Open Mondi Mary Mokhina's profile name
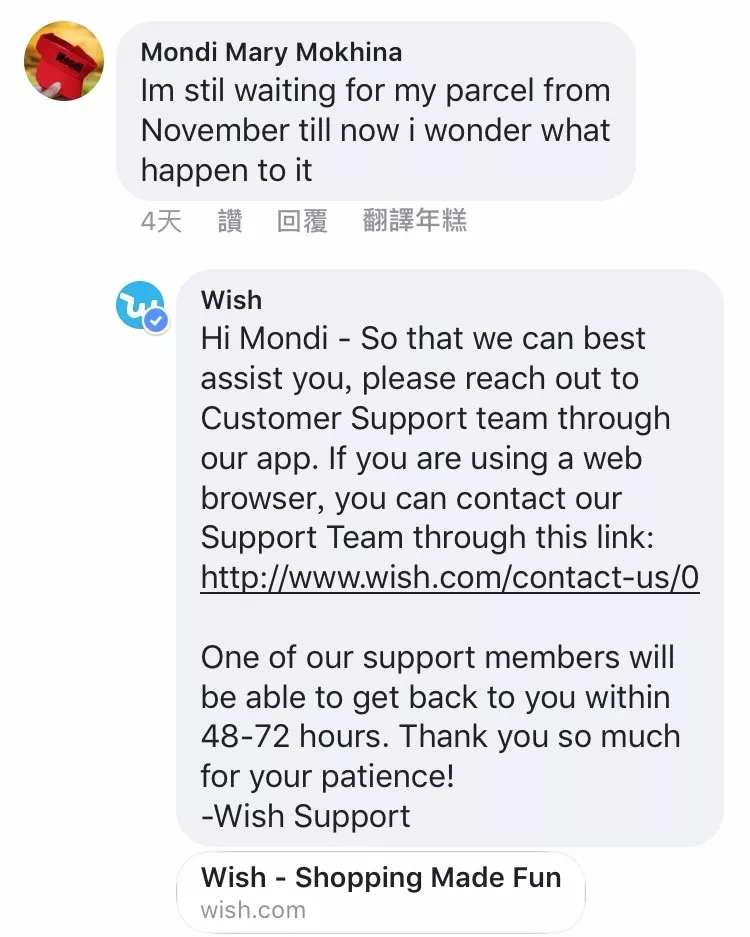The image size is (750, 937). click(x=271, y=51)
